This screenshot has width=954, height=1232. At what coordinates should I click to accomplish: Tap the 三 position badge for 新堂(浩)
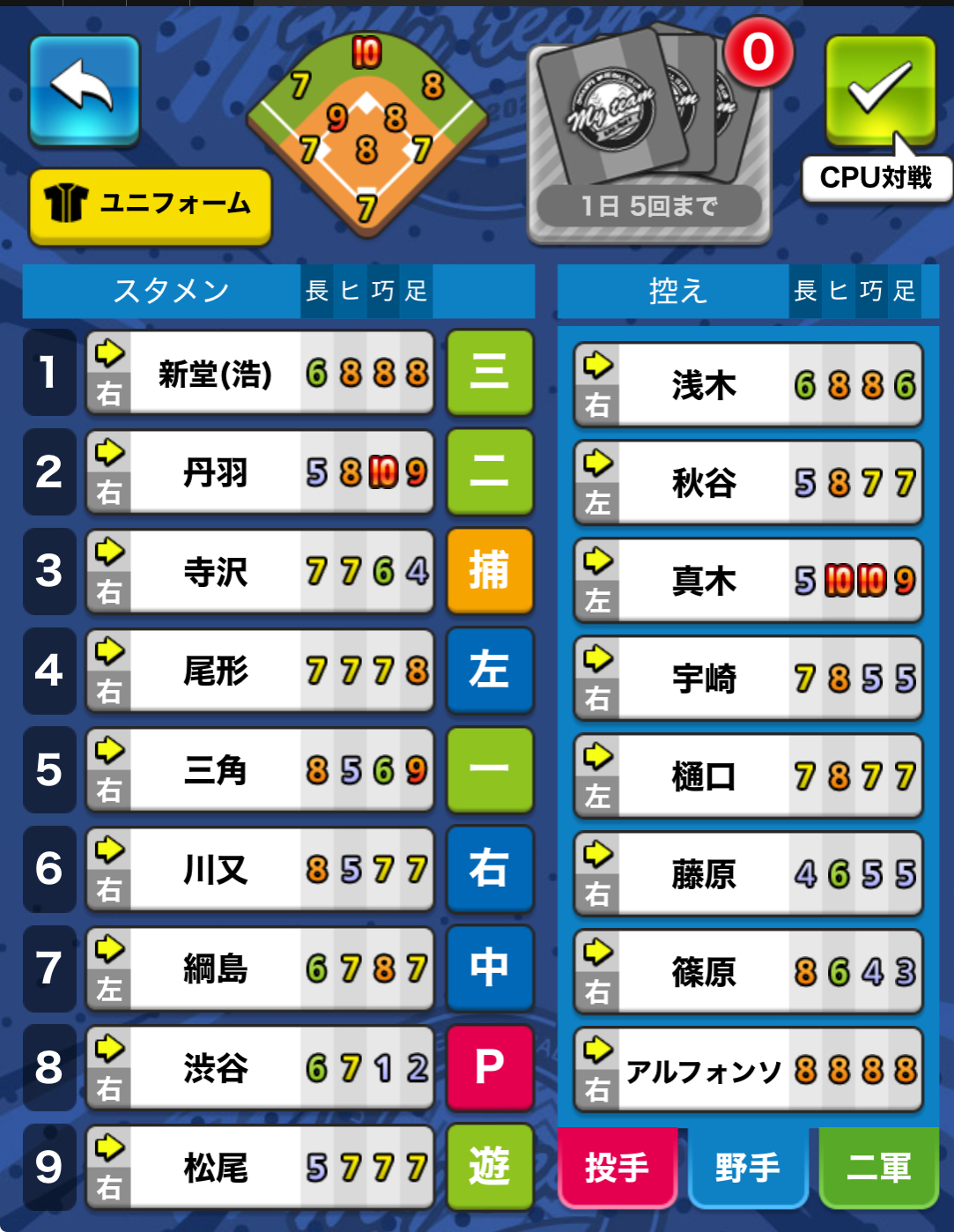pyautogui.click(x=489, y=373)
